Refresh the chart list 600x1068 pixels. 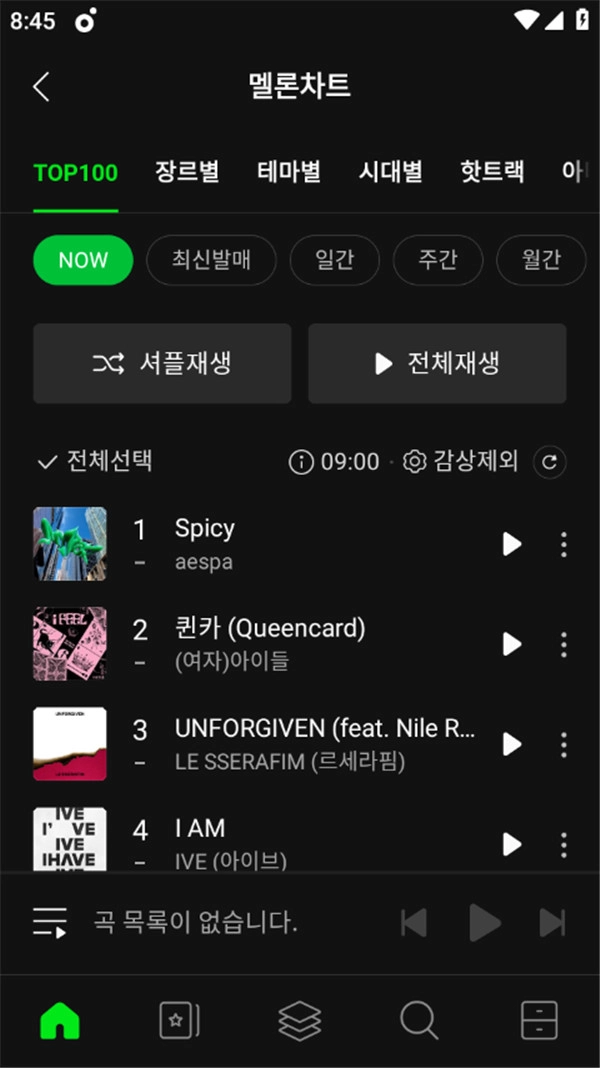click(x=550, y=461)
